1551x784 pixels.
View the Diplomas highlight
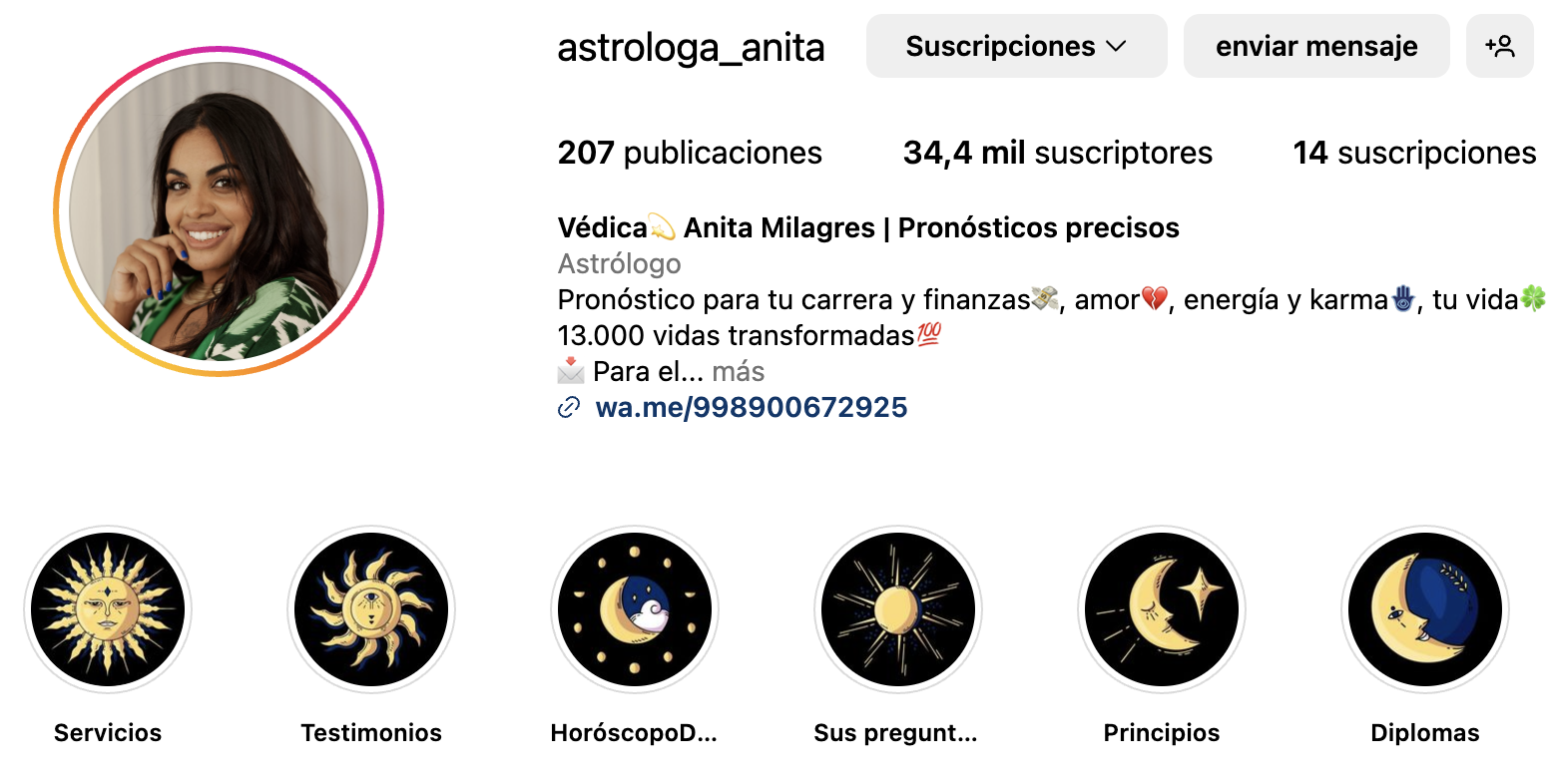1424,609
